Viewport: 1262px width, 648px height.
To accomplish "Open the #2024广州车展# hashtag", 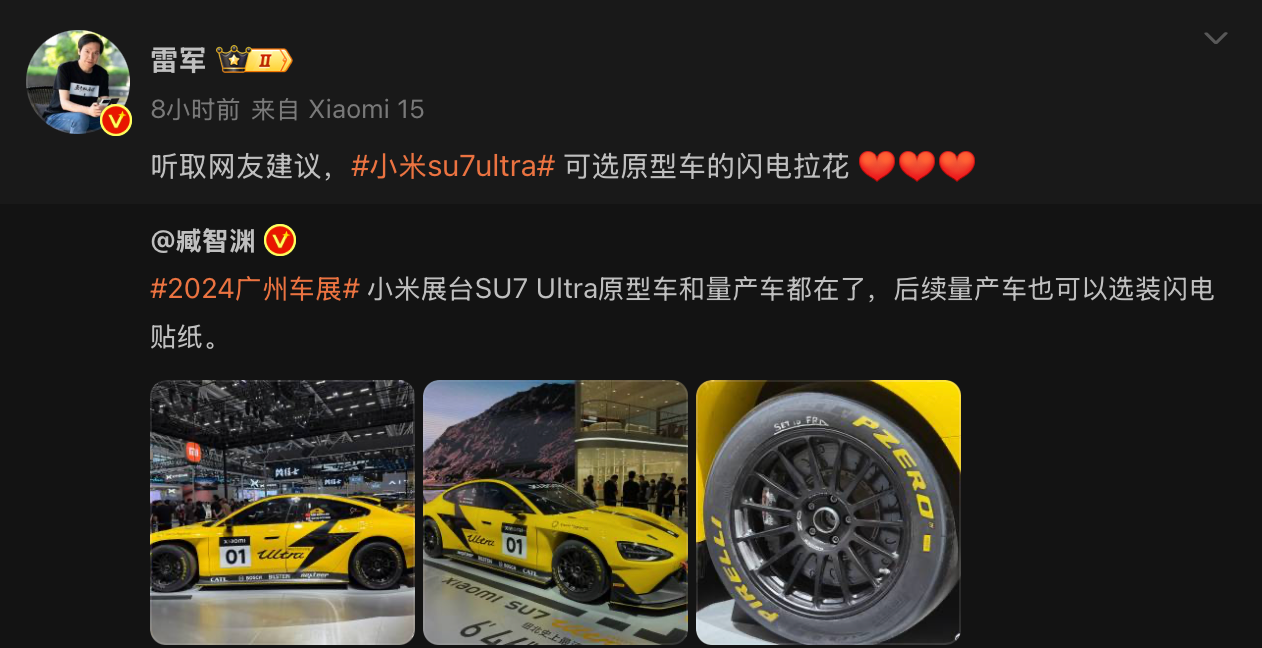I will (254, 290).
